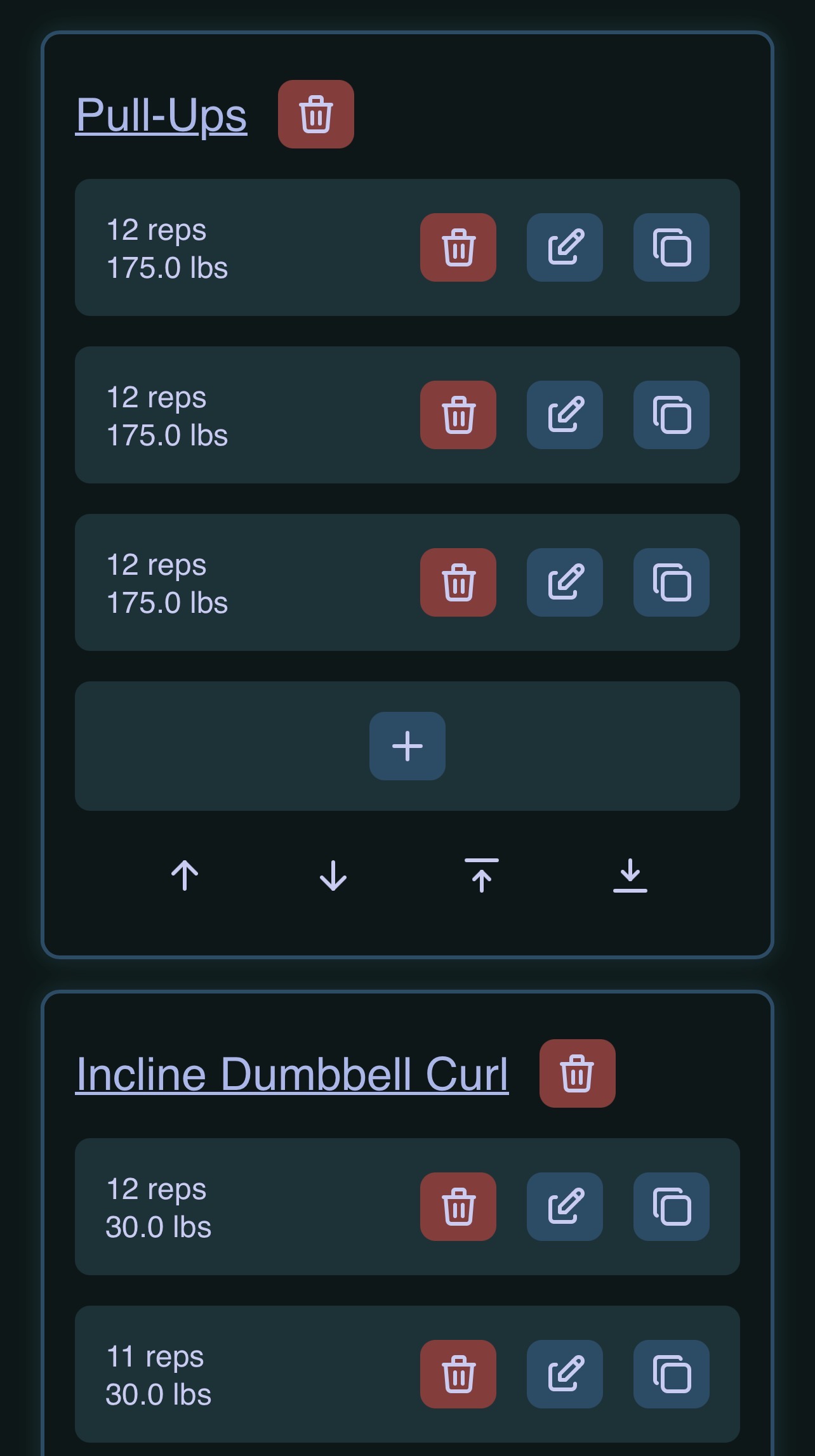Duplicate the 12 reps 30.0 lbs set

pyautogui.click(x=672, y=1207)
